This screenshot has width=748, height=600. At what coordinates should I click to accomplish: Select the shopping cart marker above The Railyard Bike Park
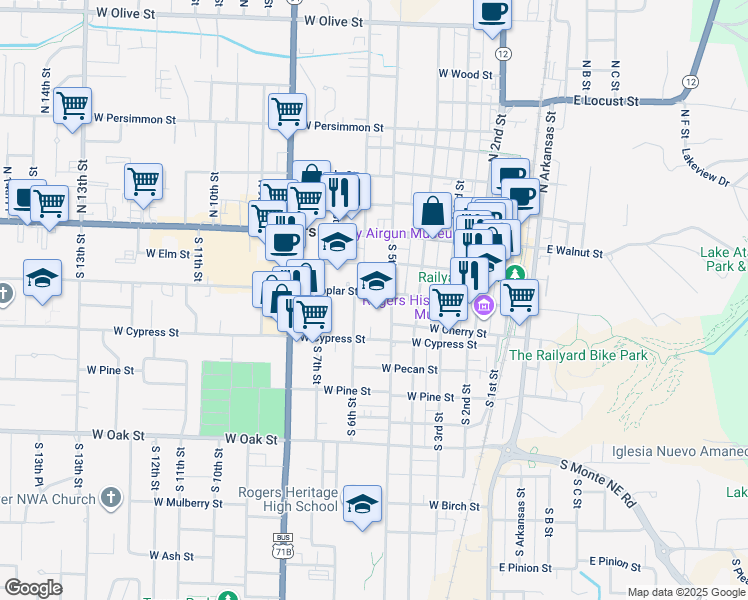(x=519, y=296)
